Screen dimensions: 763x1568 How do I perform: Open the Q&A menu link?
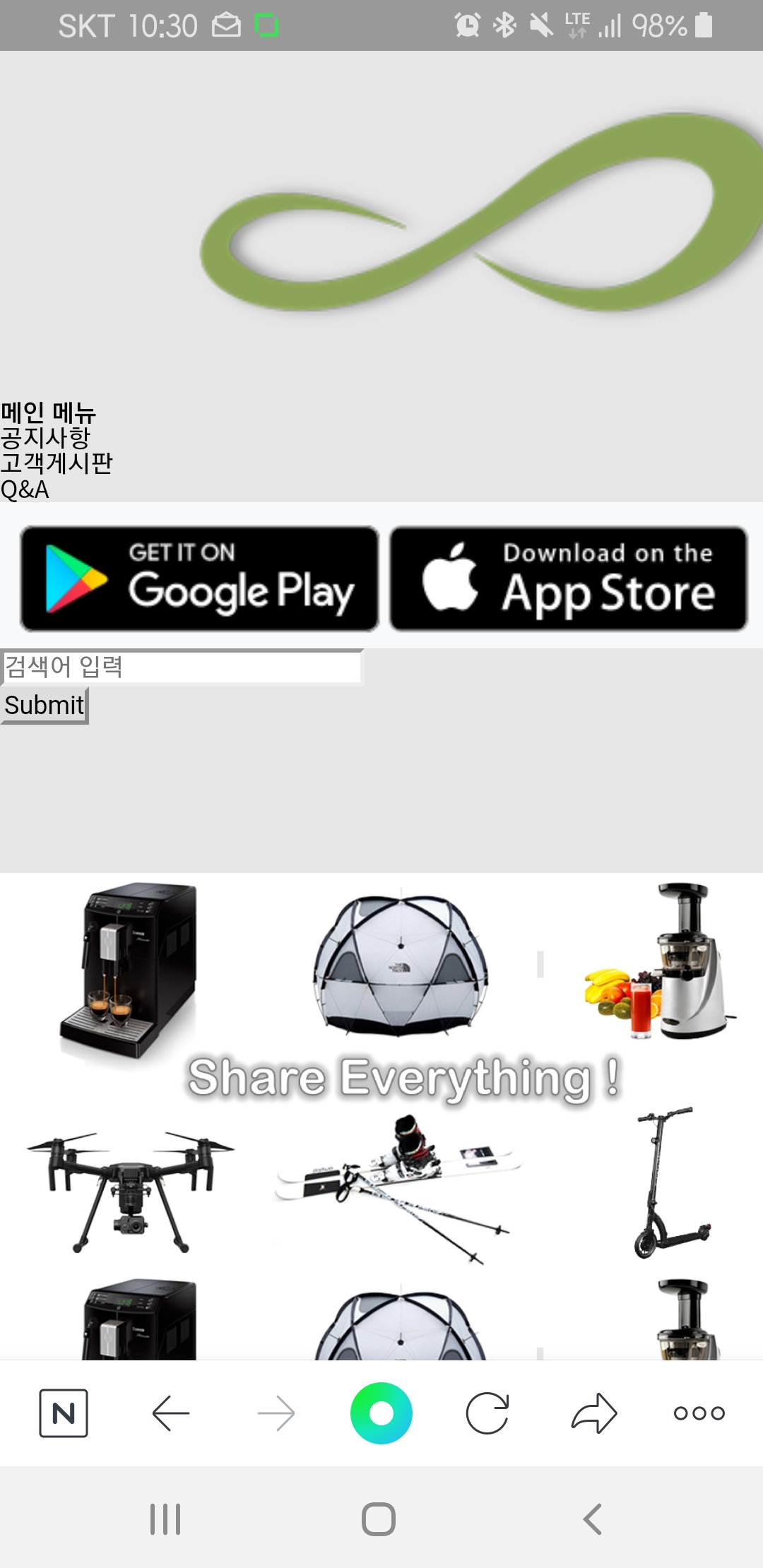pyautogui.click(x=25, y=489)
